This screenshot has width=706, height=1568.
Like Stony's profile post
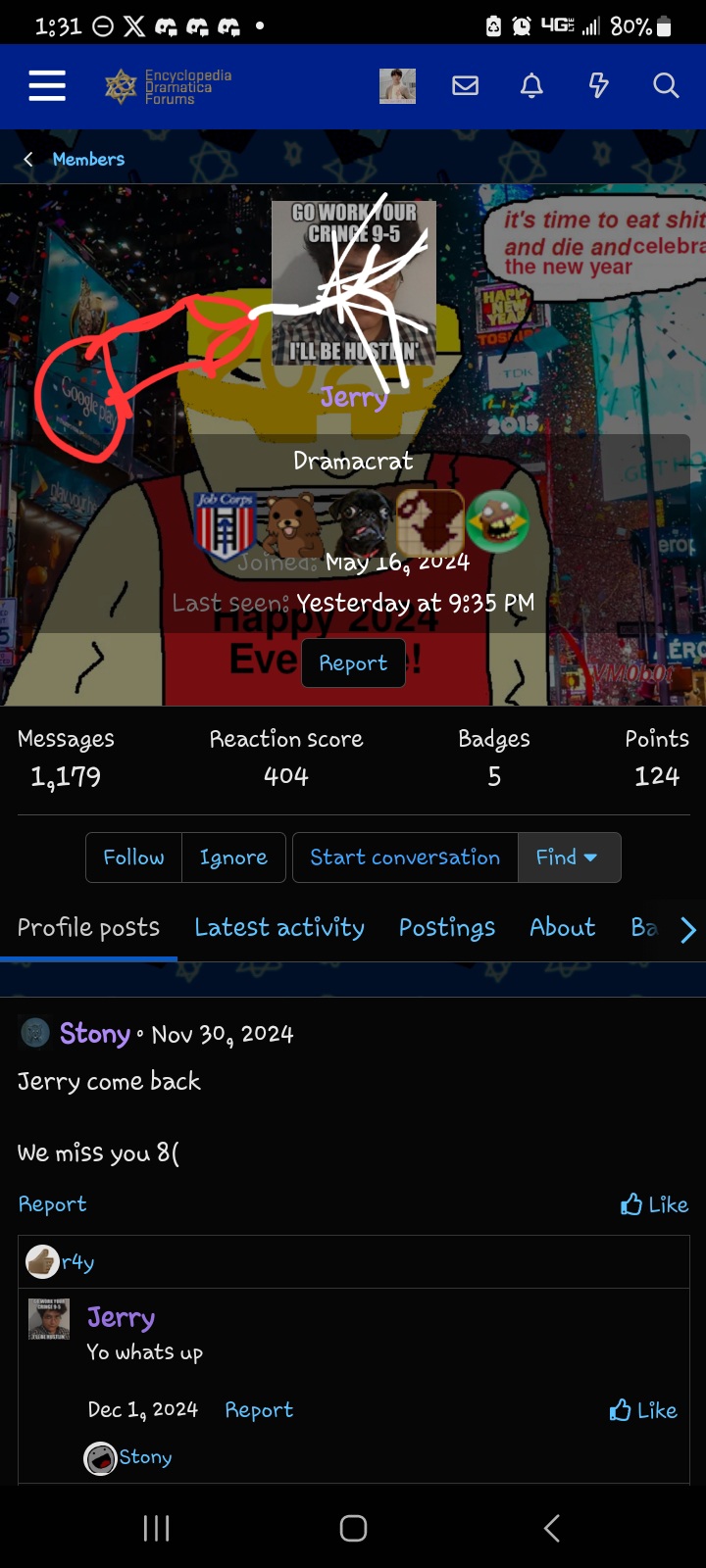[x=655, y=1204]
